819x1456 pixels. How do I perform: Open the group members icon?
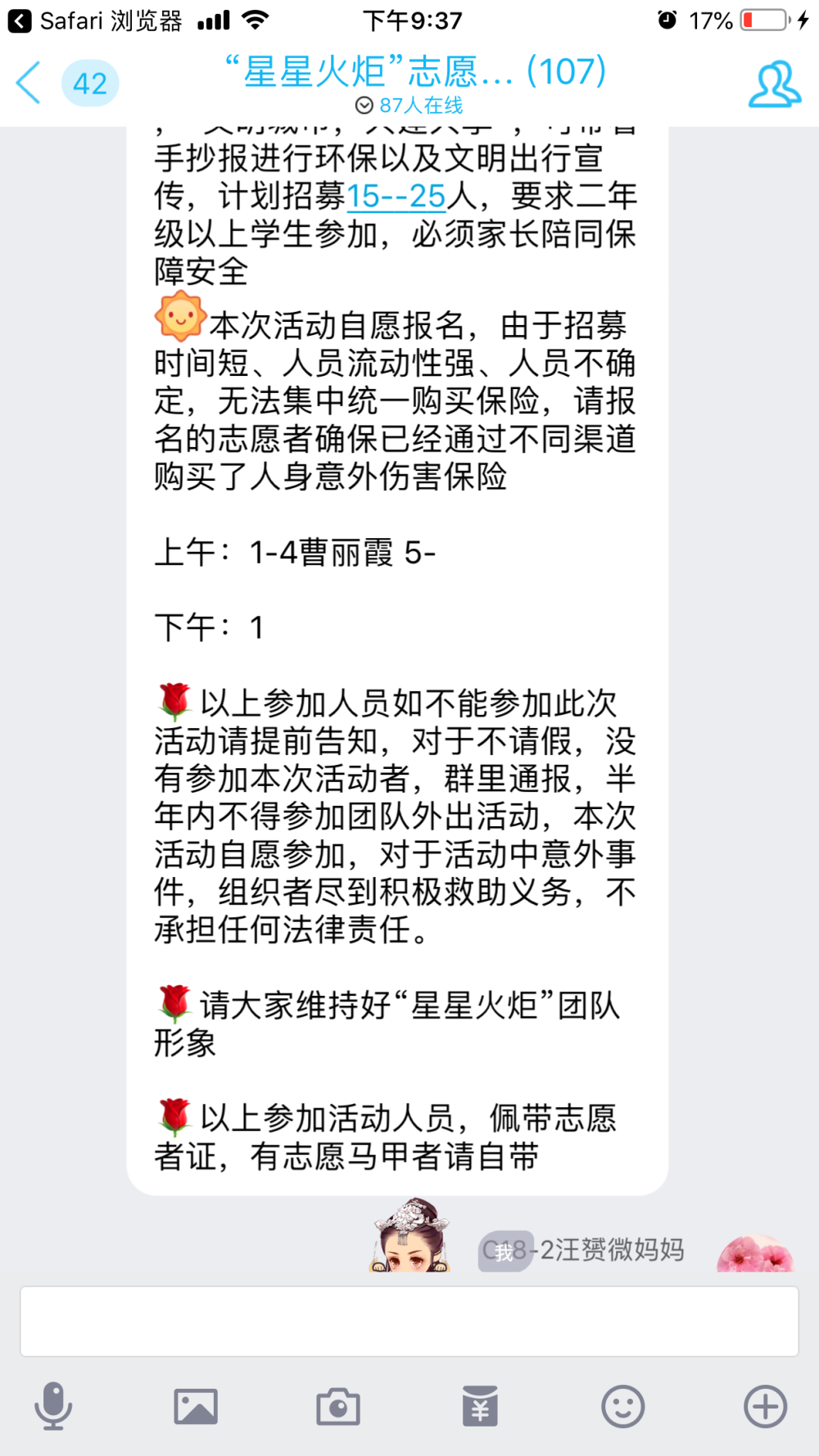774,84
